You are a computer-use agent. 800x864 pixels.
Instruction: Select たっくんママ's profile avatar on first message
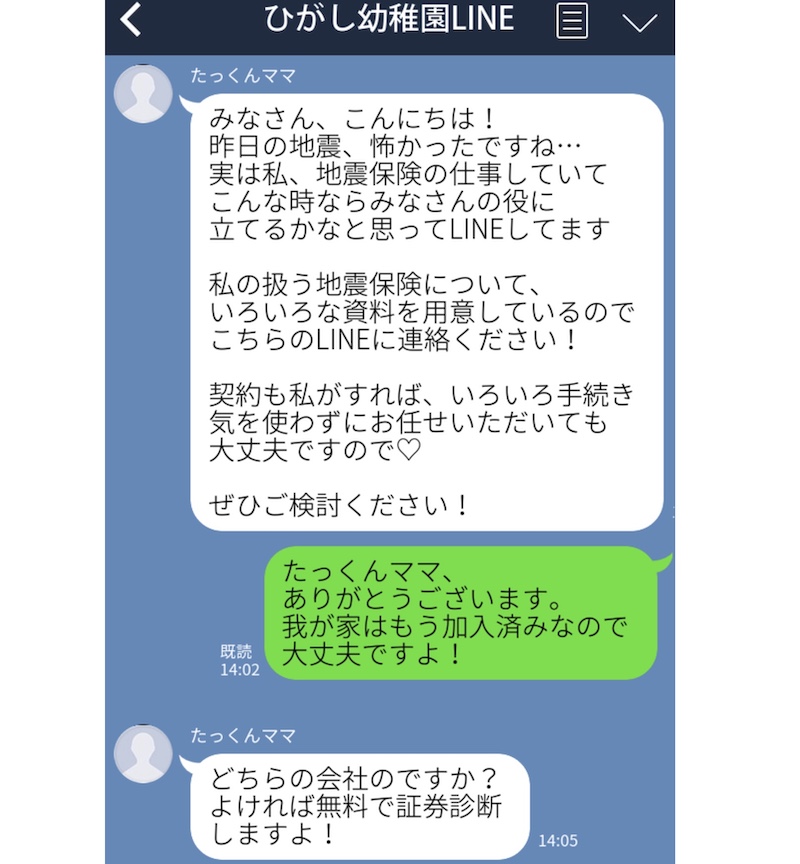[141, 90]
